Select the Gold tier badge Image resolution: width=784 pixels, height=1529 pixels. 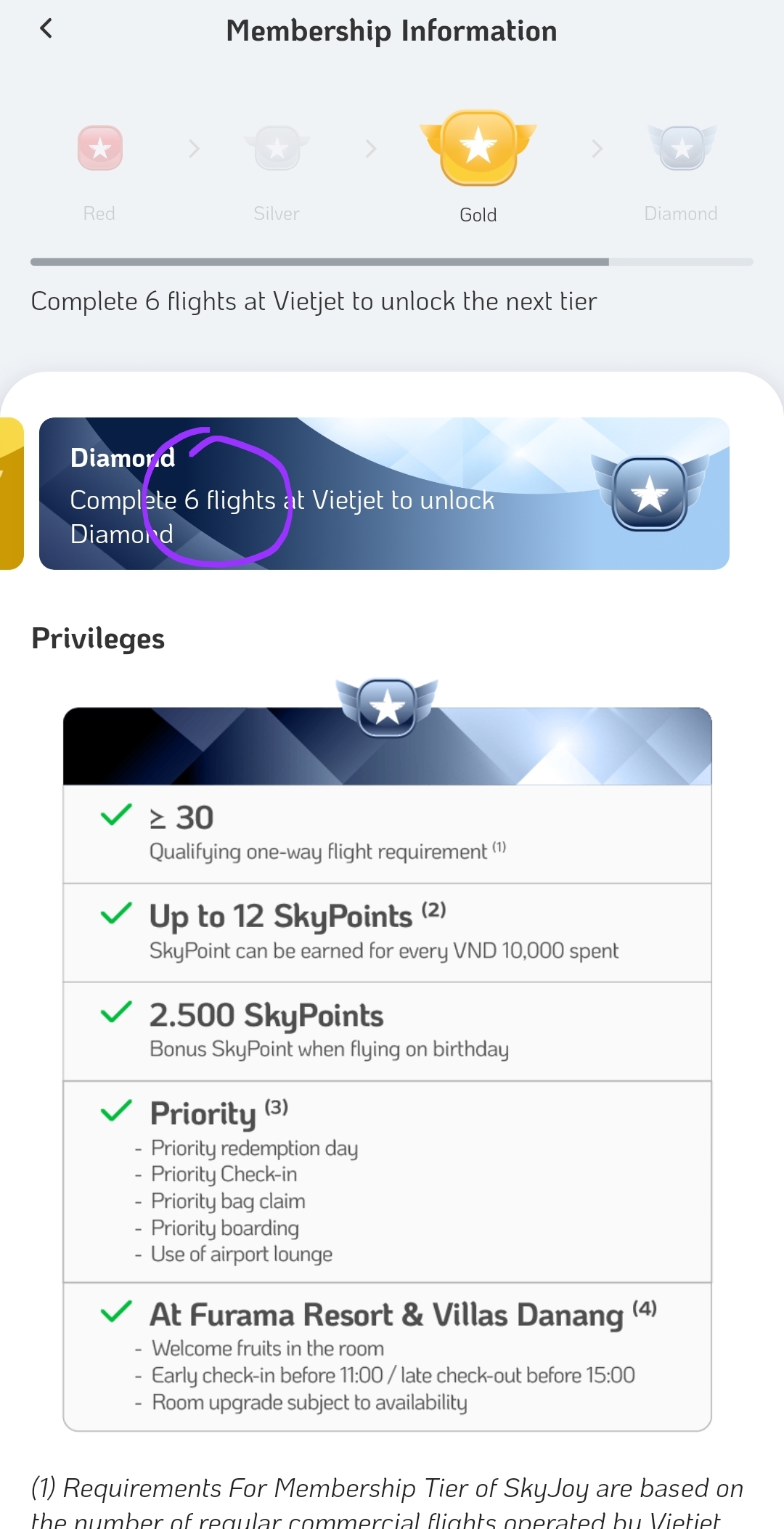[x=478, y=147]
